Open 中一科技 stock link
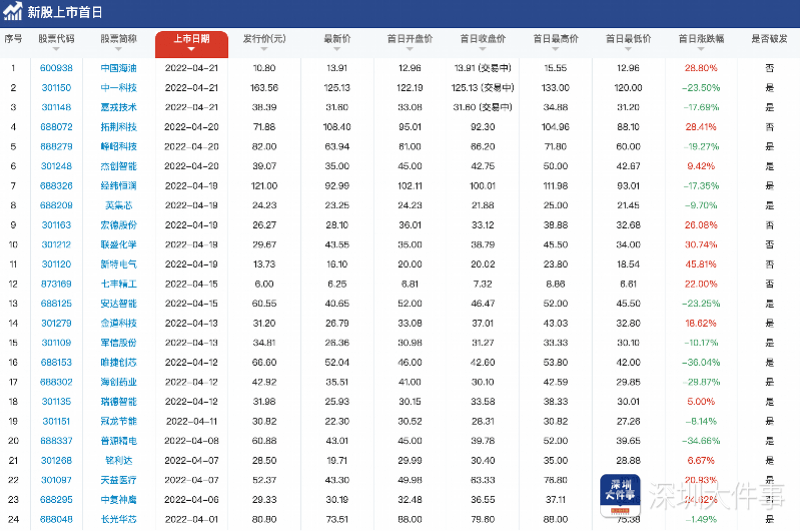This screenshot has height=531, width=800. tap(118, 88)
